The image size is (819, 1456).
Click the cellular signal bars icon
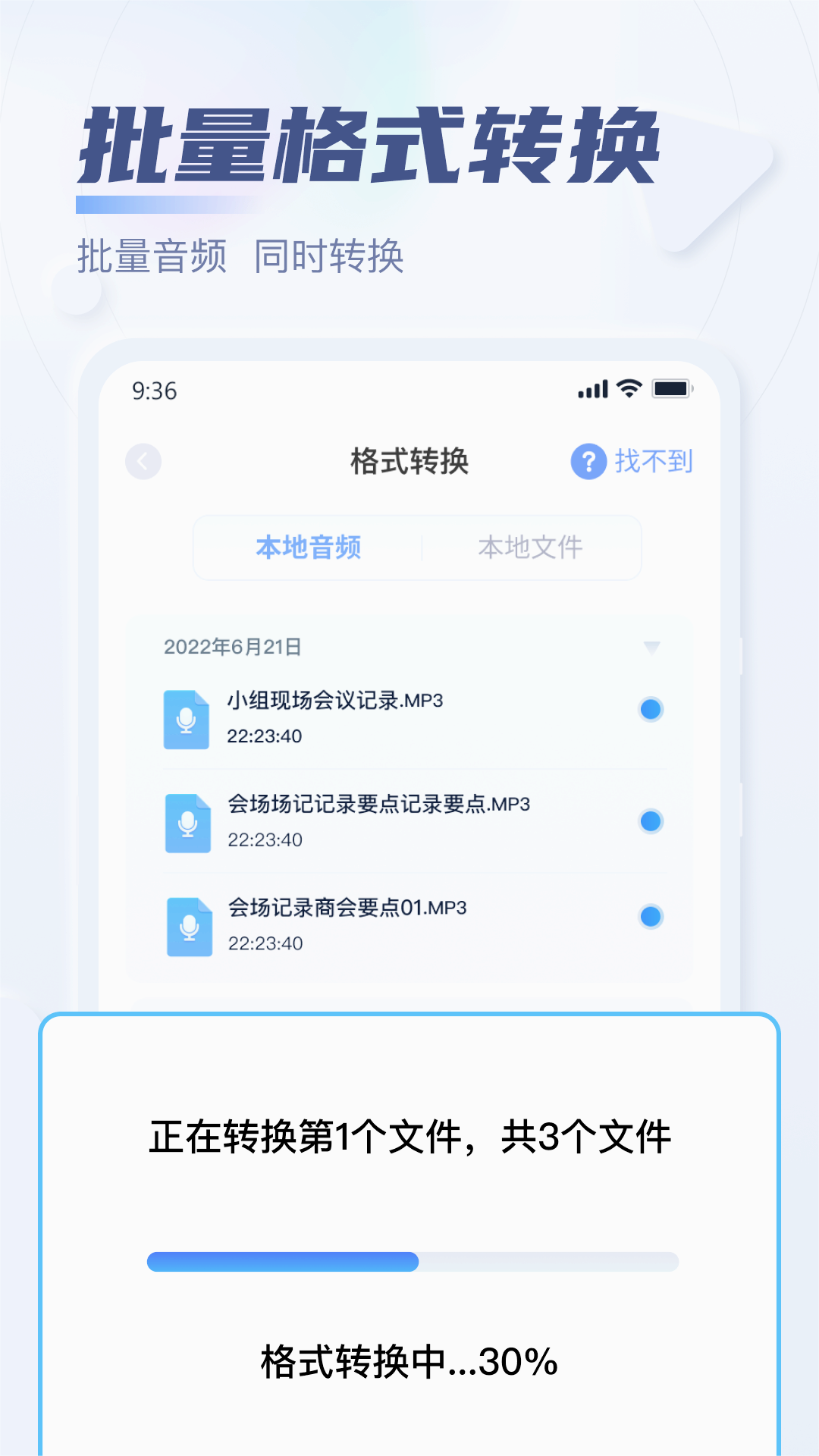point(591,389)
